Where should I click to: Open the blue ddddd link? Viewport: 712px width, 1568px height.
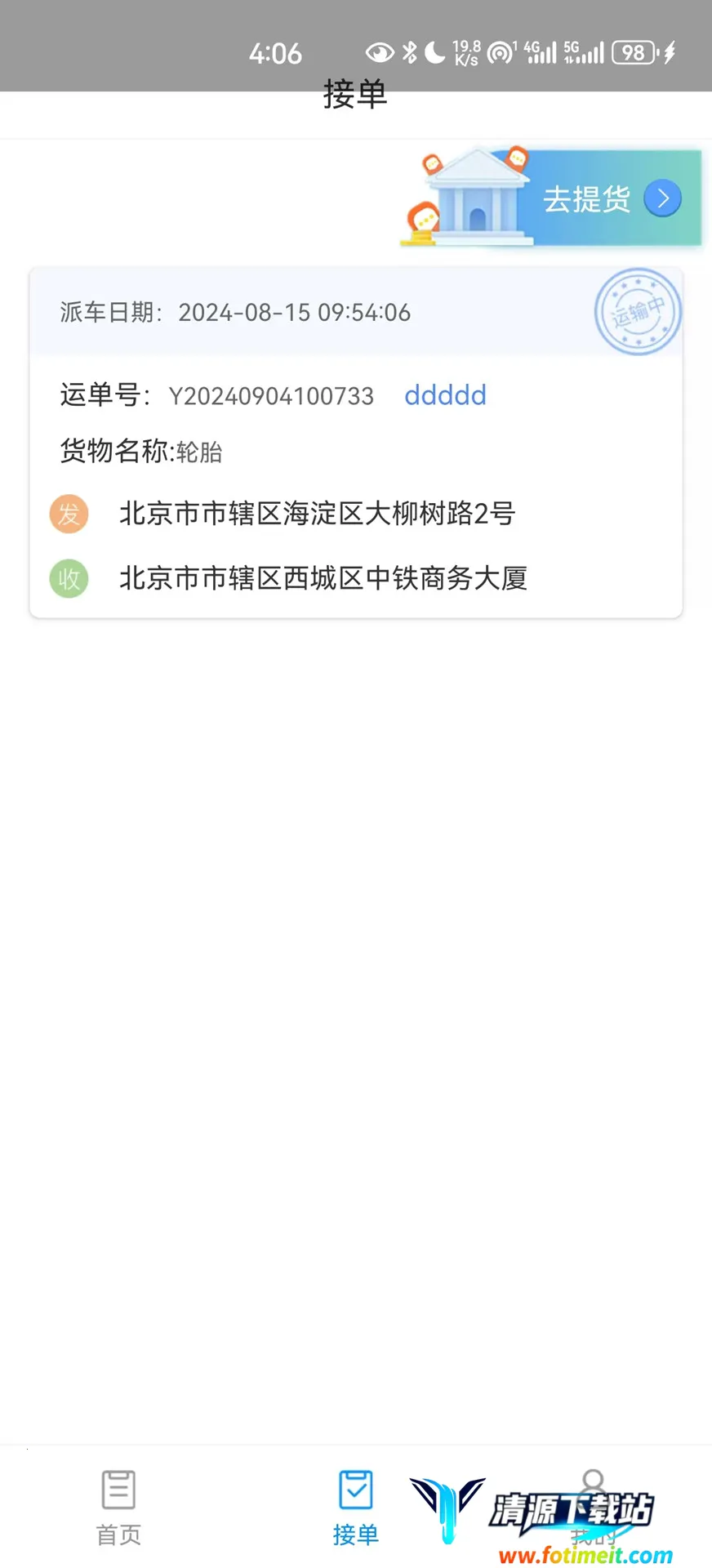[x=445, y=395]
